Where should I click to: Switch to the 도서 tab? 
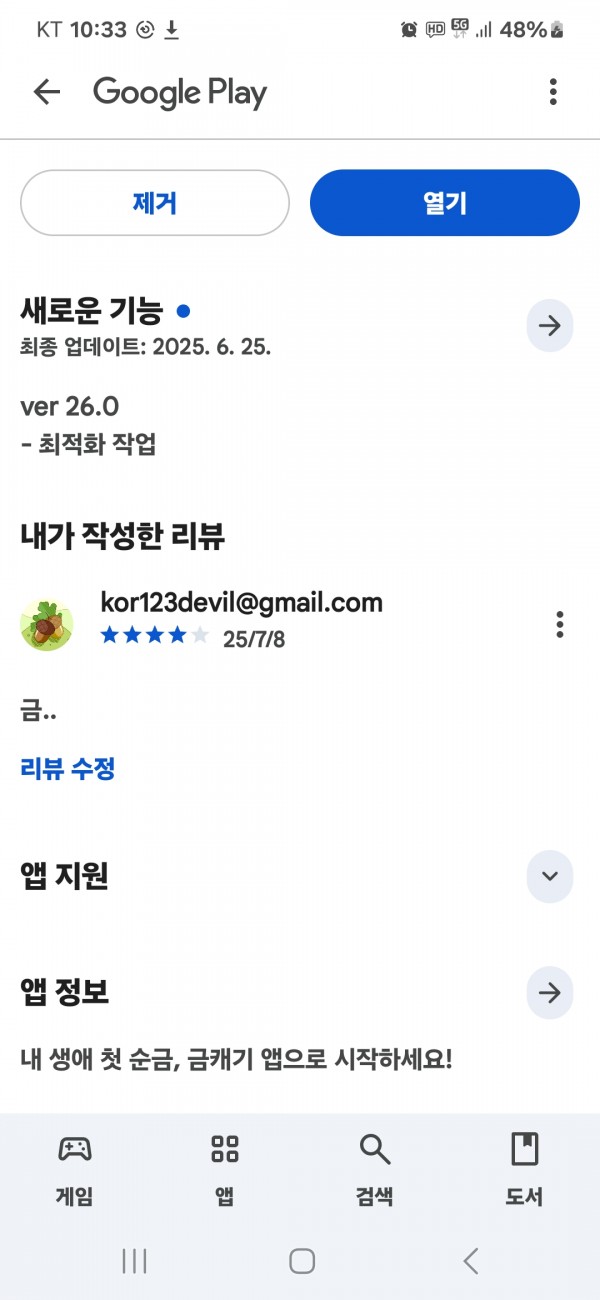pyautogui.click(x=525, y=1169)
